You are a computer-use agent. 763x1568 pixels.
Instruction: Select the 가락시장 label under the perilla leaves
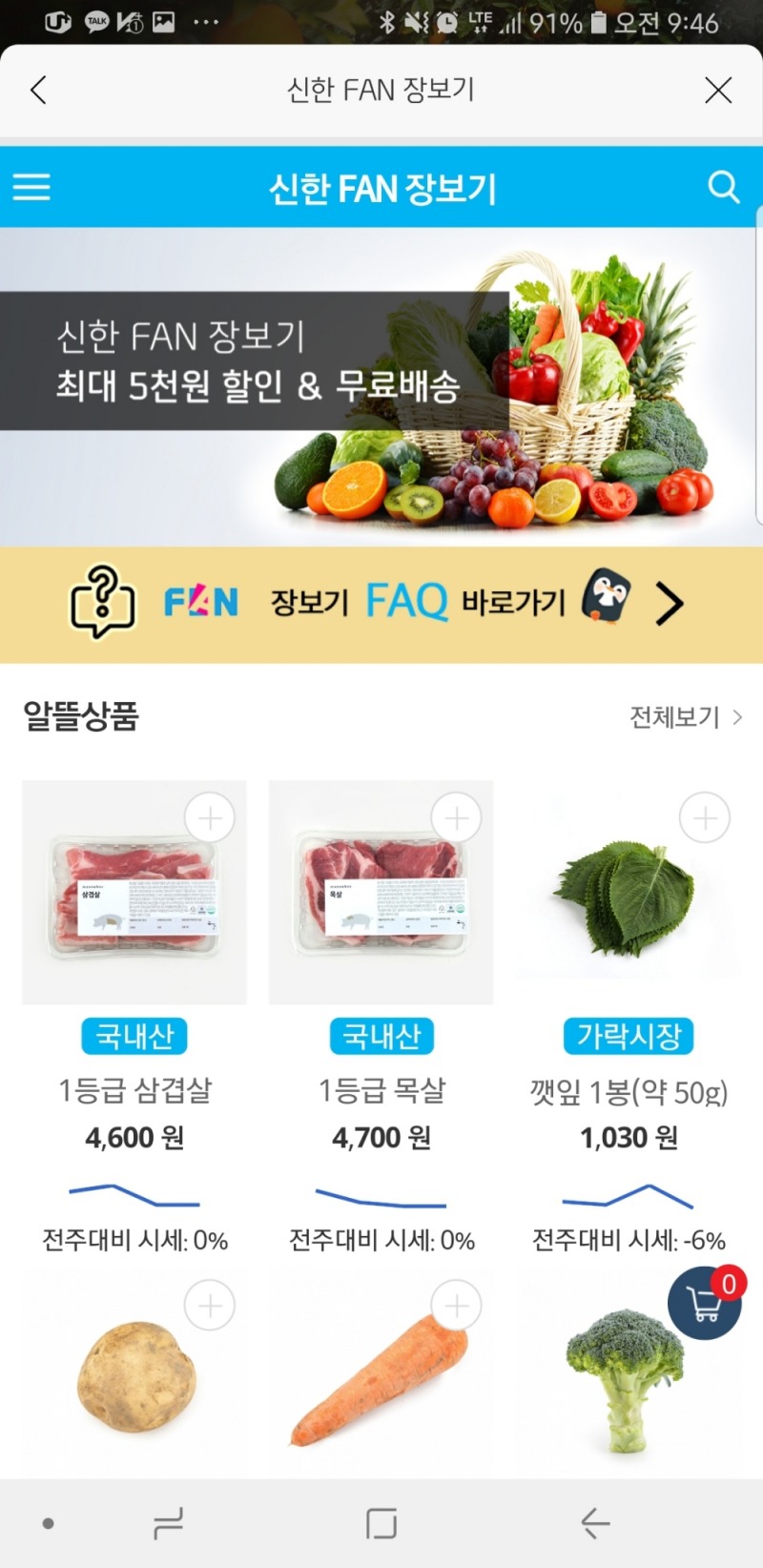pos(628,1037)
